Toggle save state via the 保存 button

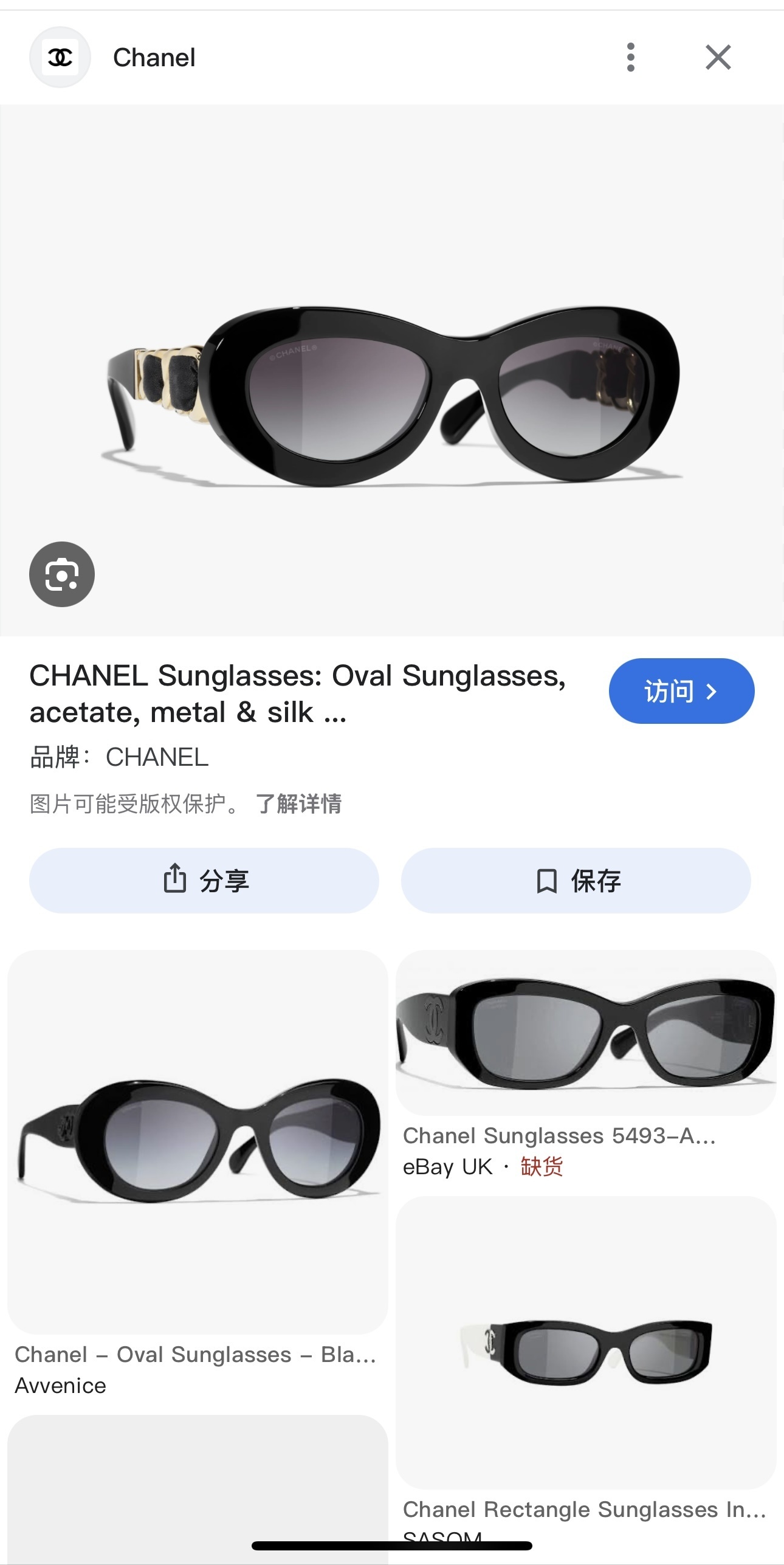click(576, 882)
